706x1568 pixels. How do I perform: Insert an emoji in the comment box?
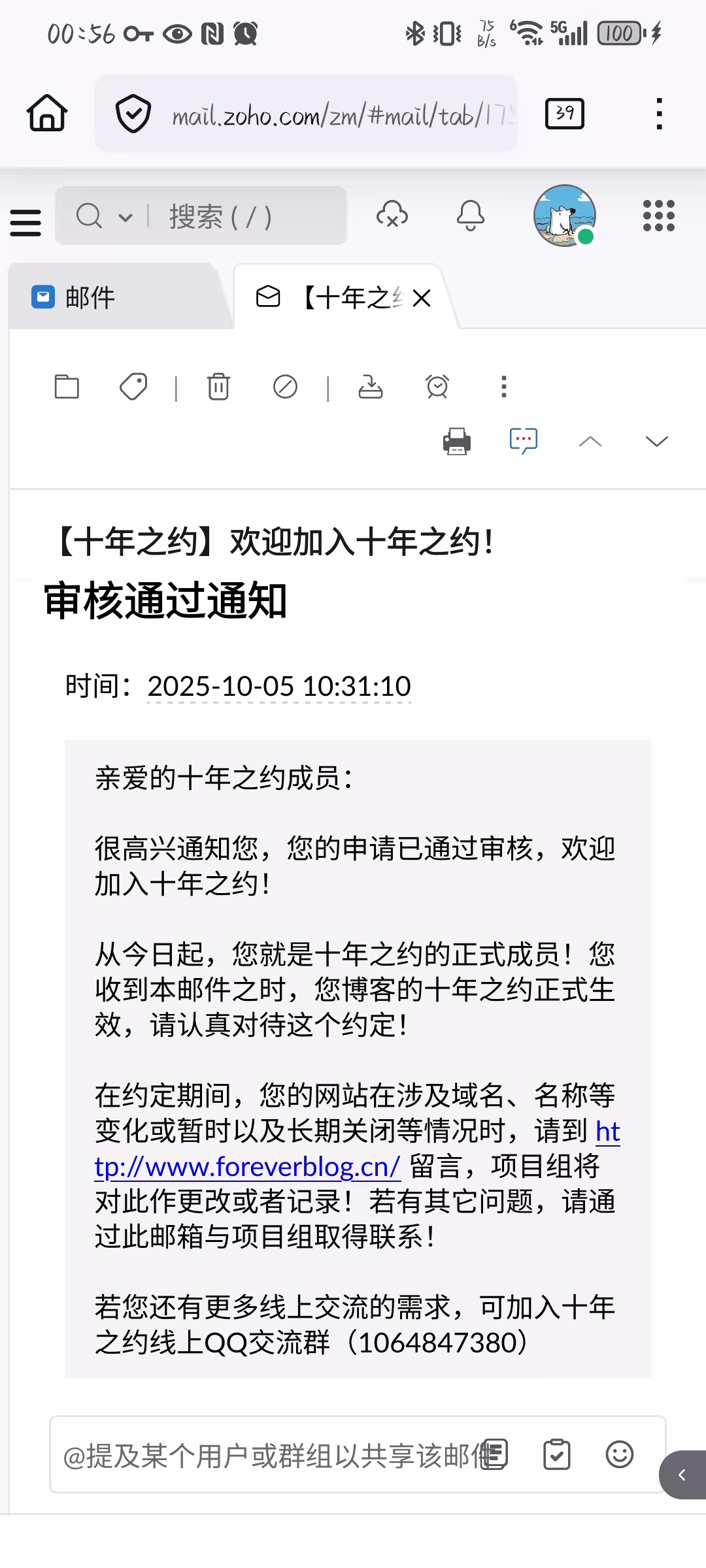tap(619, 1454)
